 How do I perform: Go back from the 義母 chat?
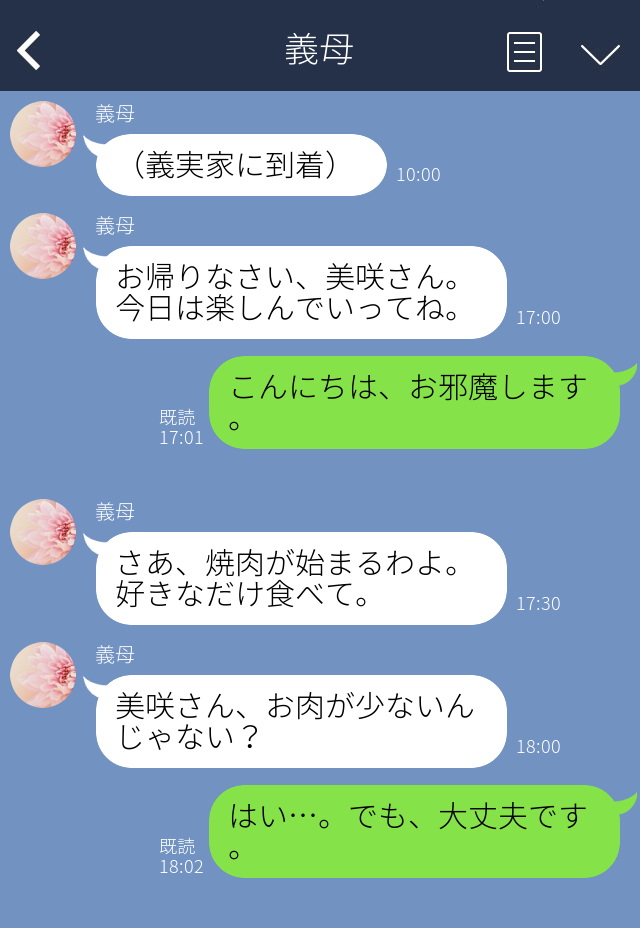(29, 51)
